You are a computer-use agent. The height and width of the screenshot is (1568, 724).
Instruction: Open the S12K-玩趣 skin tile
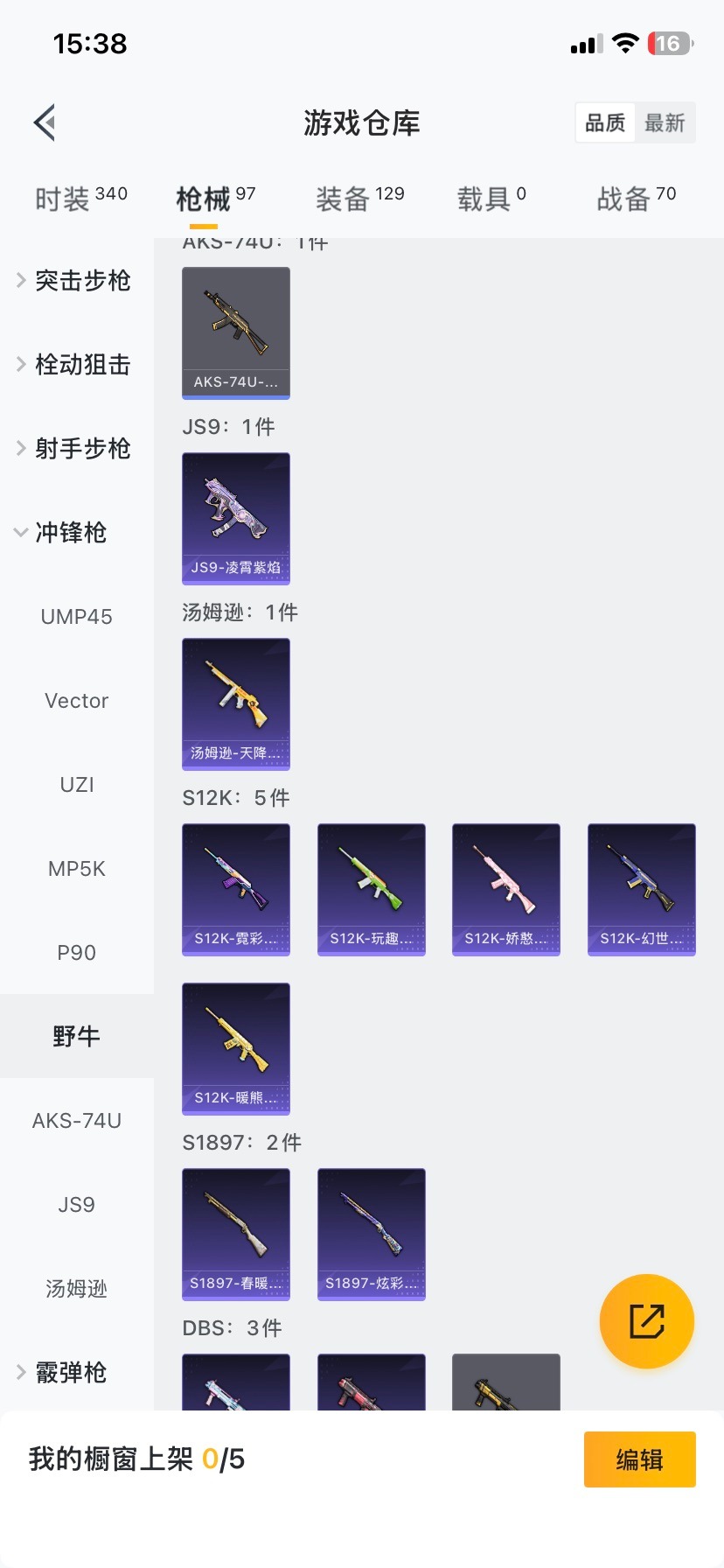tap(371, 889)
